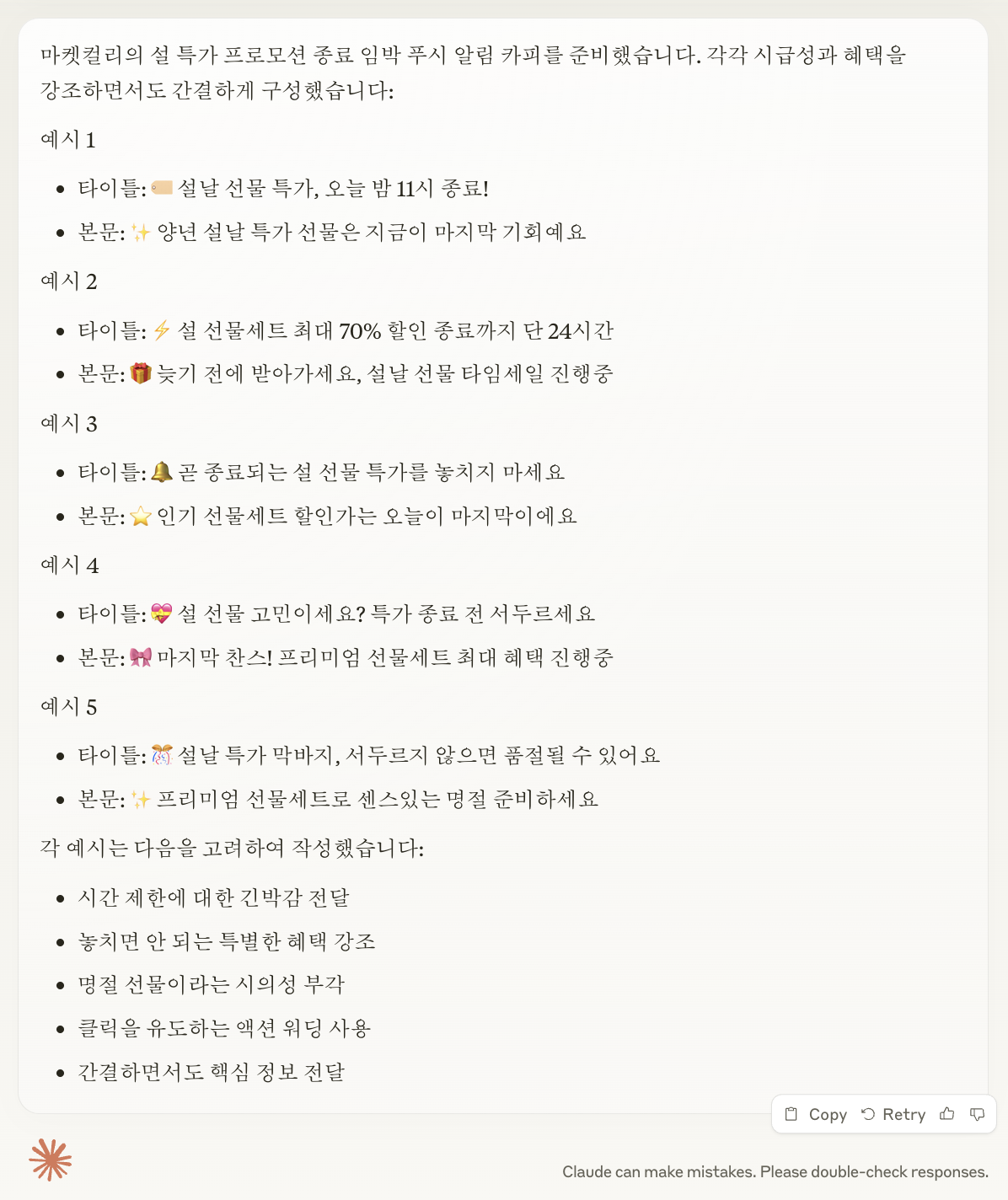Give thumbs up feedback on the response

[x=946, y=1114]
